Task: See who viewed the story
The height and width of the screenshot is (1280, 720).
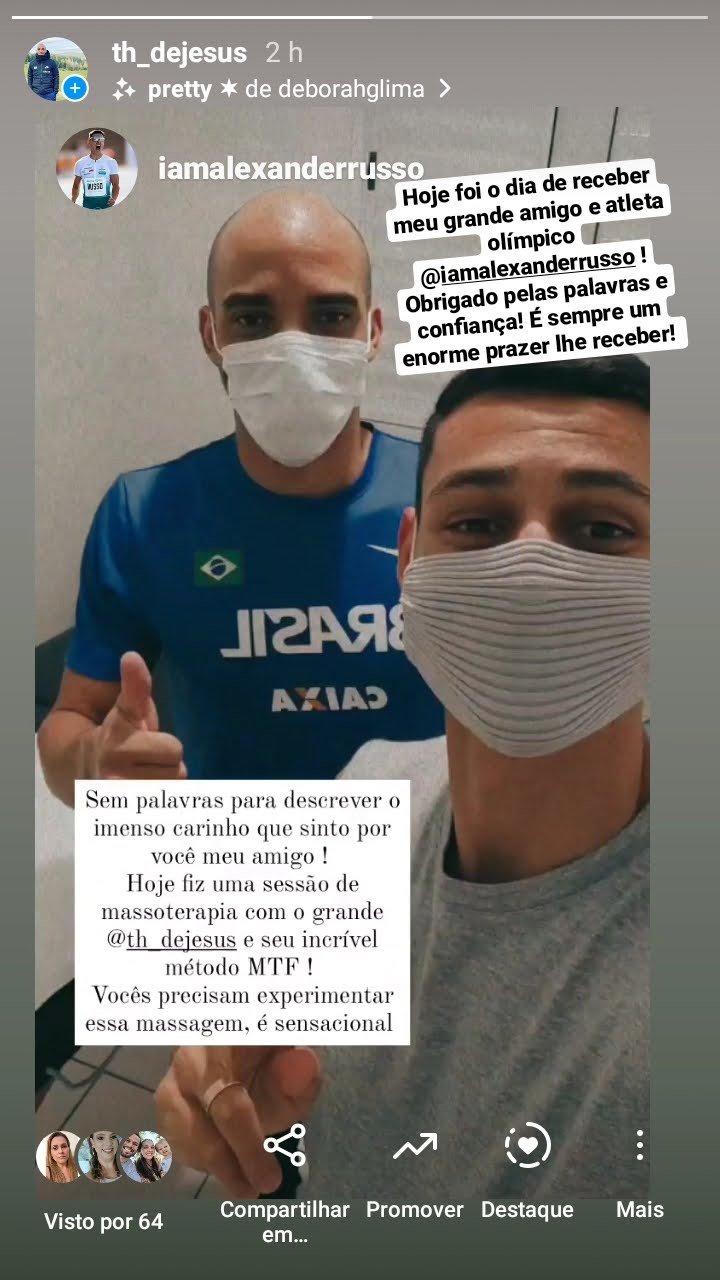Action: pyautogui.click(x=103, y=1178)
